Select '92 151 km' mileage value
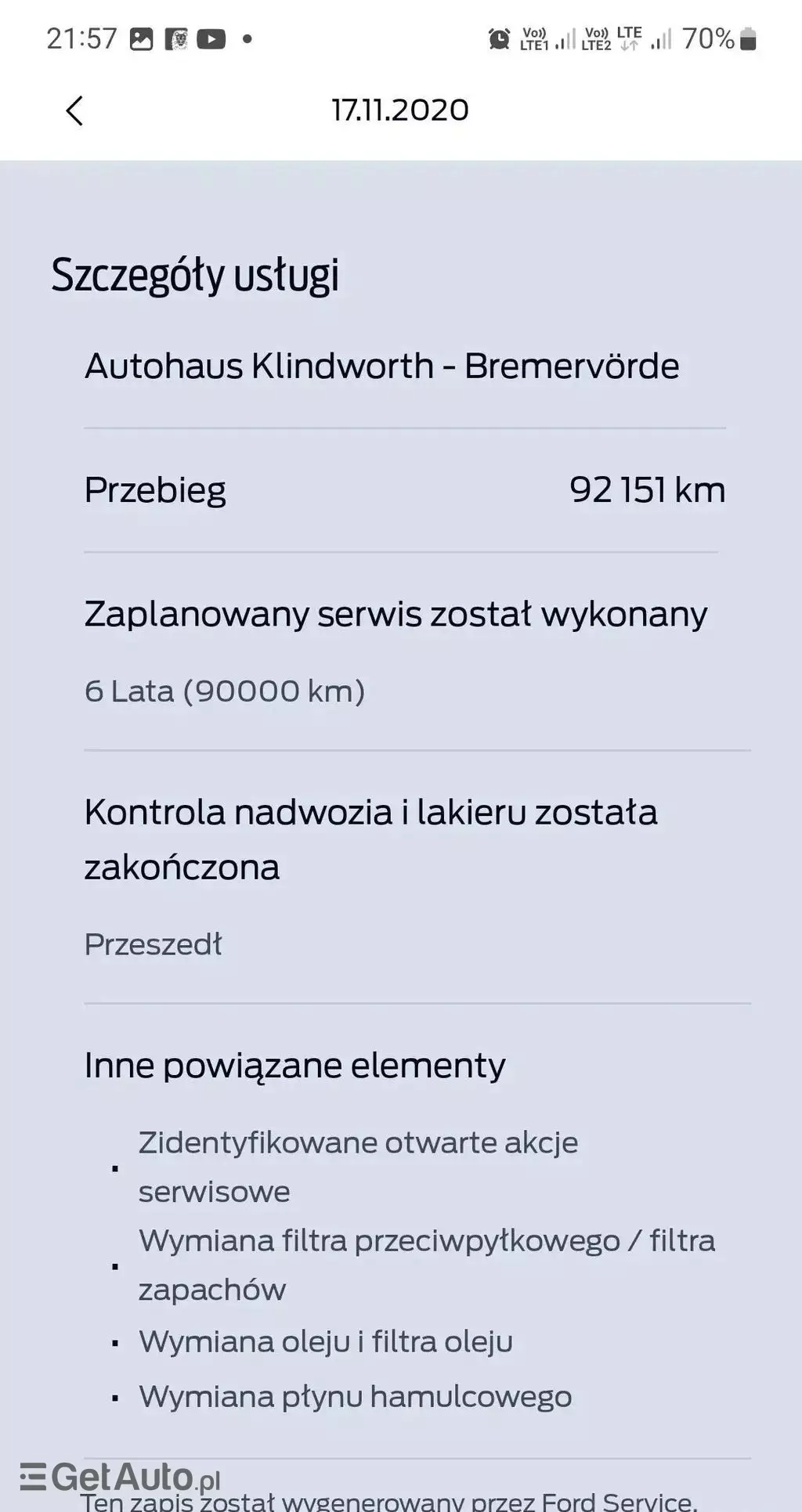The width and height of the screenshot is (802, 1512). [647, 489]
